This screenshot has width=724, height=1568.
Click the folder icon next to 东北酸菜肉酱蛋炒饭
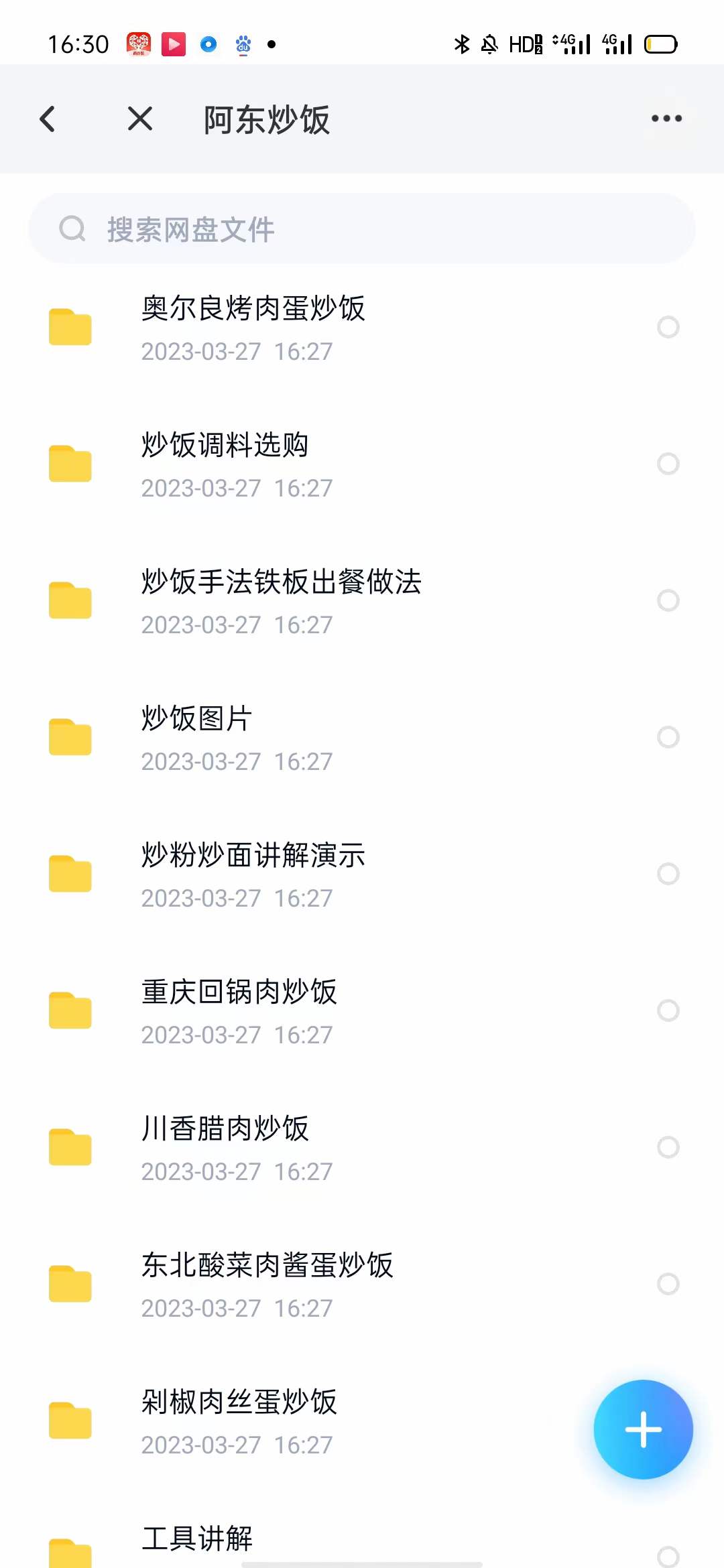(70, 1284)
